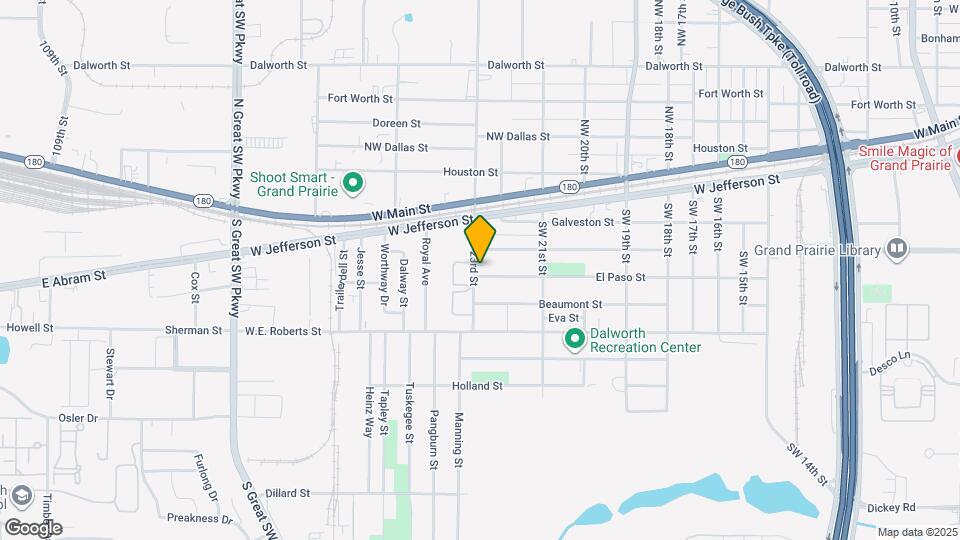The height and width of the screenshot is (540, 960).
Task: Open Shoot Smart - Grand Prairie place marker
Action: (x=352, y=183)
